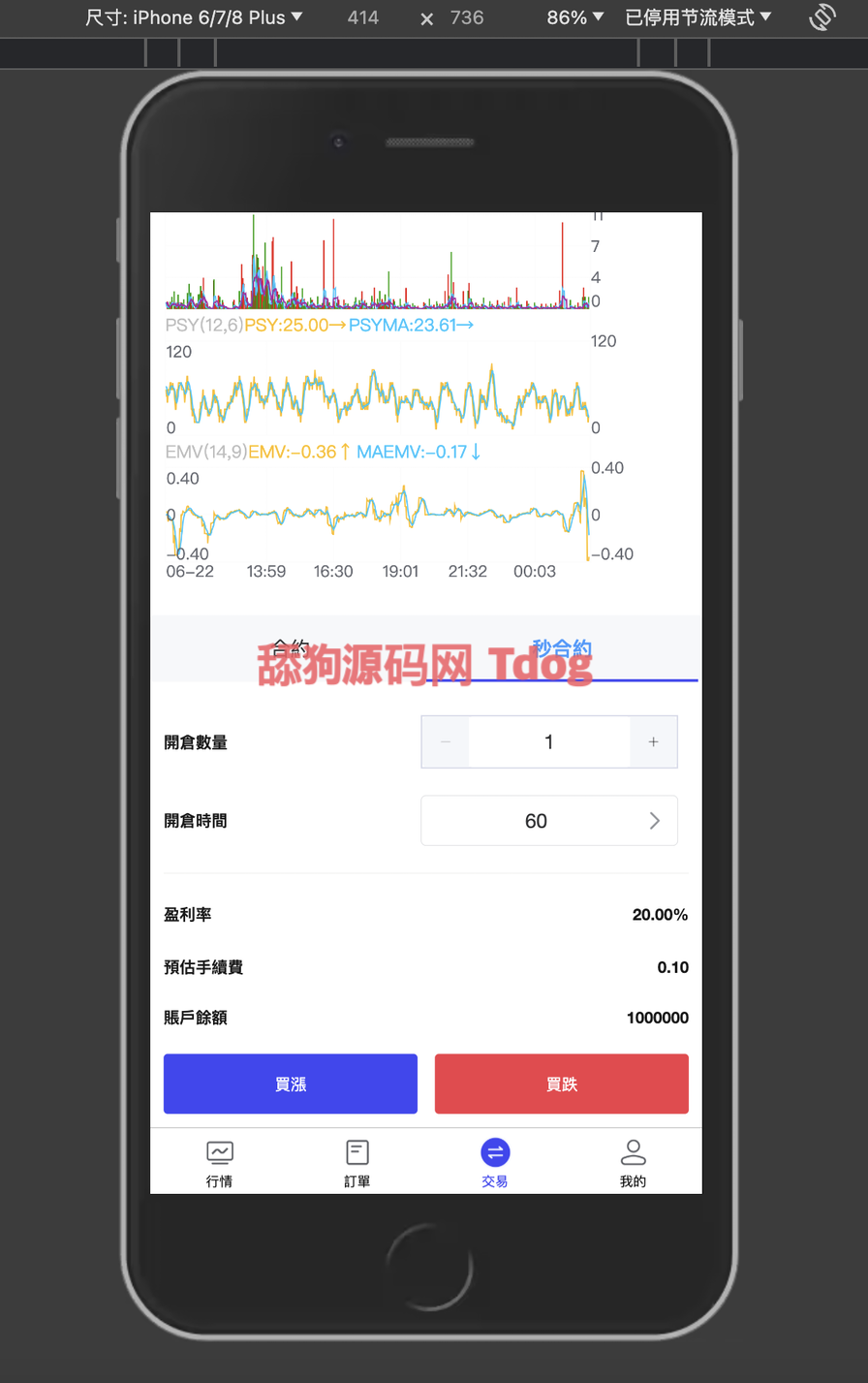Open the 訂單 tab
Viewport: 868px width, 1383px height.
coord(357,1162)
